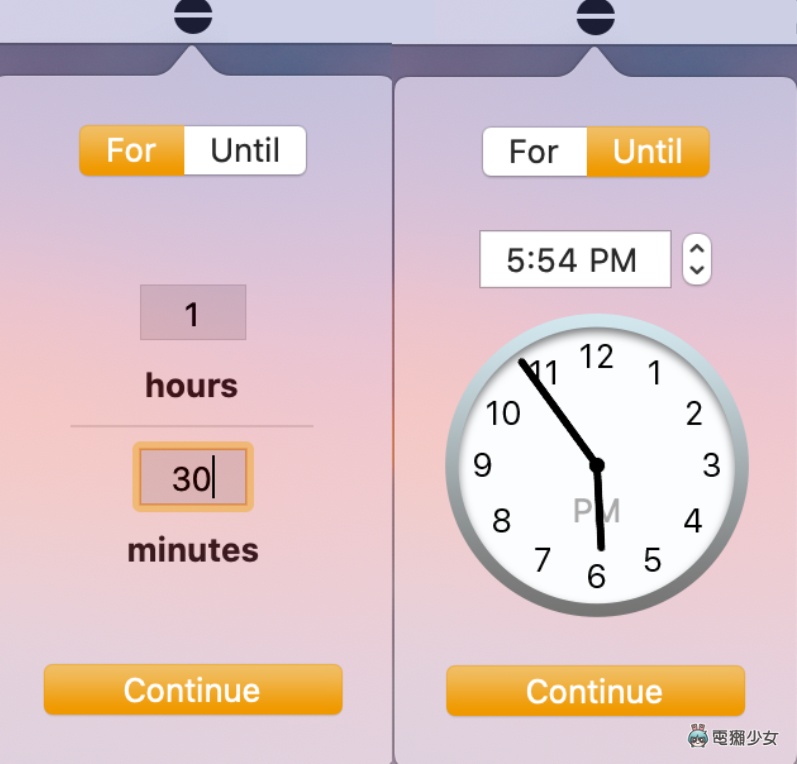Tap the hours field showing 1
This screenshot has height=764, width=797.
pos(192,313)
